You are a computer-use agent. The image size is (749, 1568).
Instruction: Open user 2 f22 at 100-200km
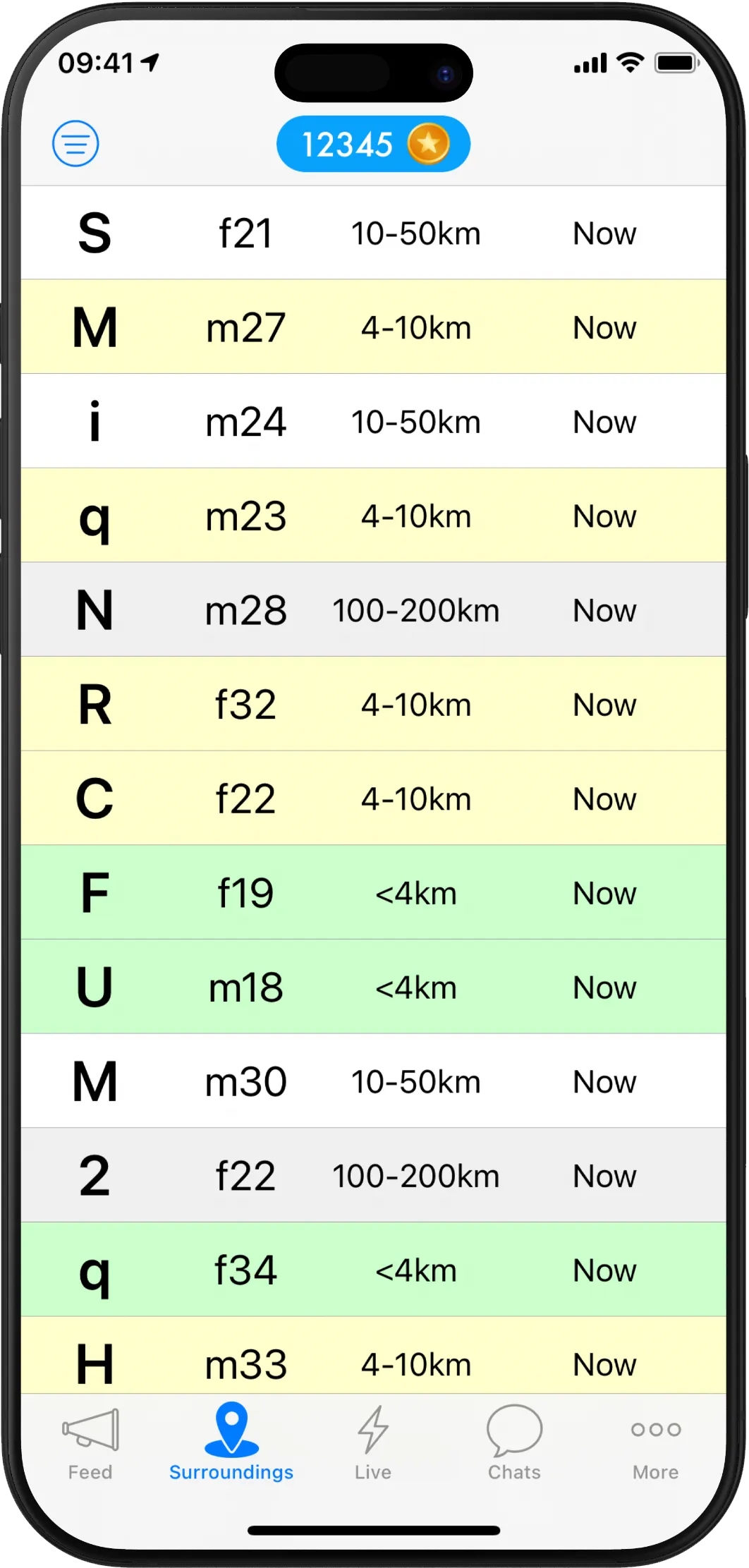[374, 1175]
